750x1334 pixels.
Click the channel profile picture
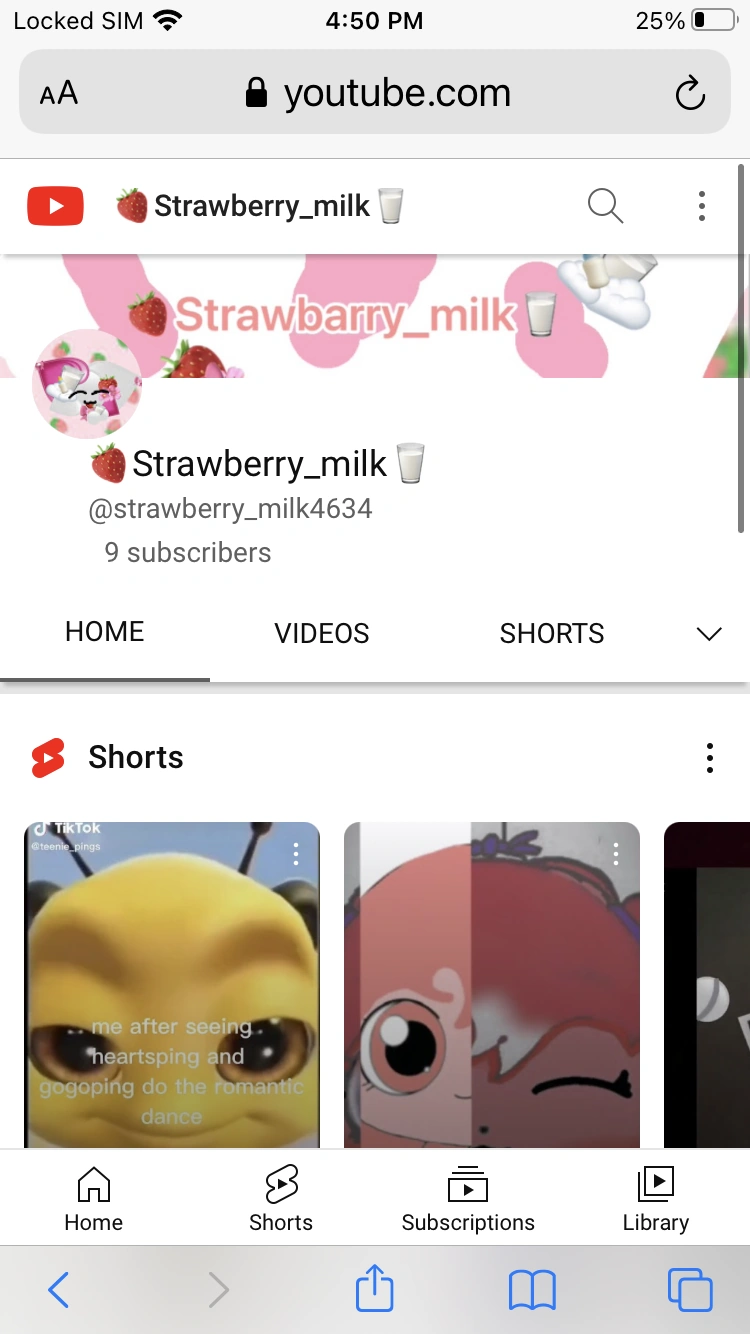[x=87, y=383]
